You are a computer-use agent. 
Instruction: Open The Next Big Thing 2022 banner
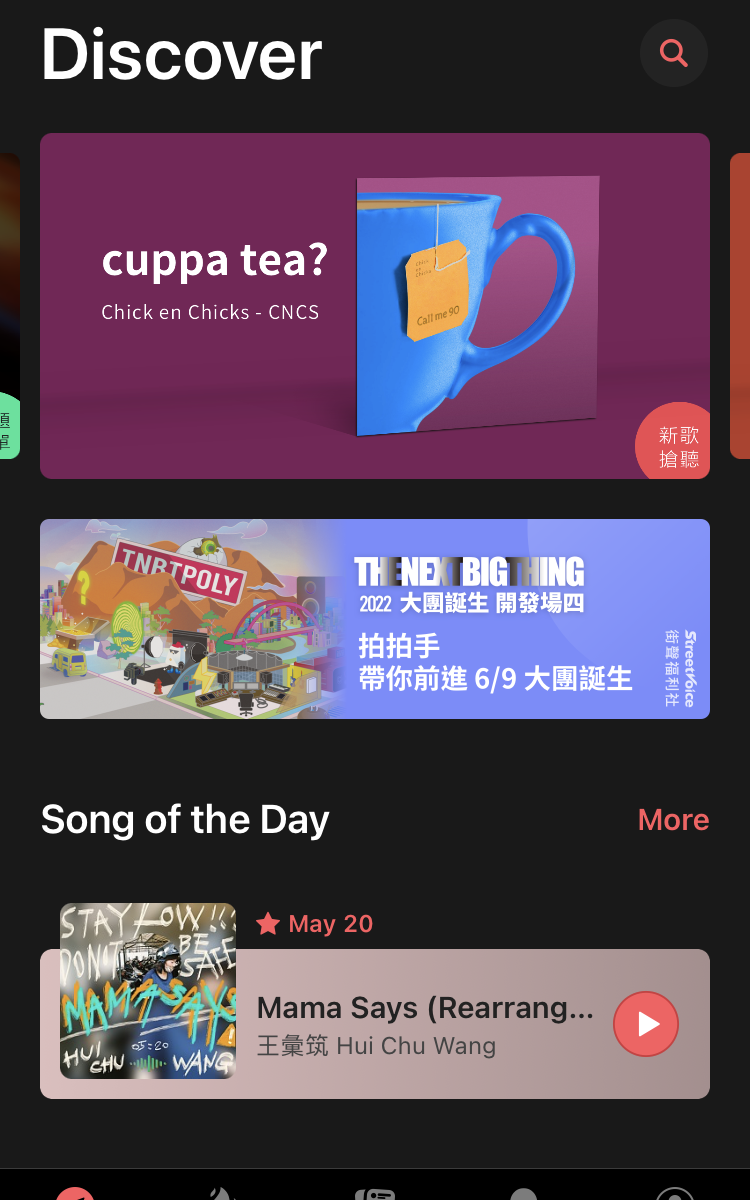tap(374, 618)
